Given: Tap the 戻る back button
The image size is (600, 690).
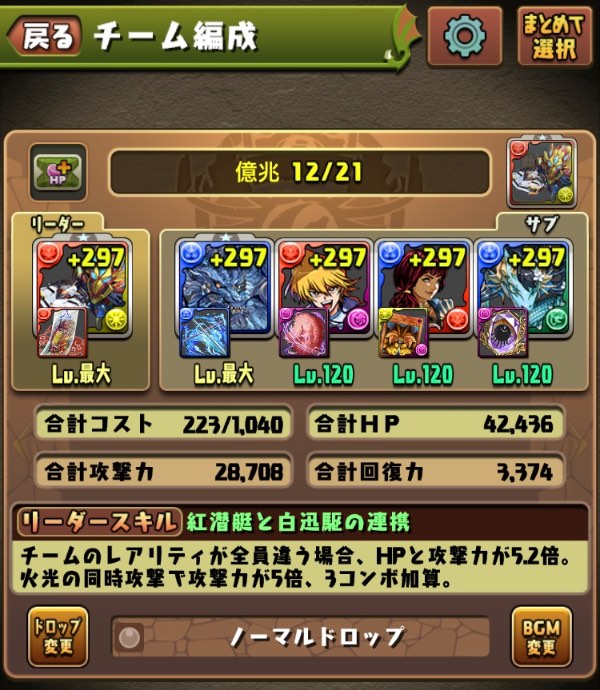Looking at the screenshot, I should tap(45, 37).
